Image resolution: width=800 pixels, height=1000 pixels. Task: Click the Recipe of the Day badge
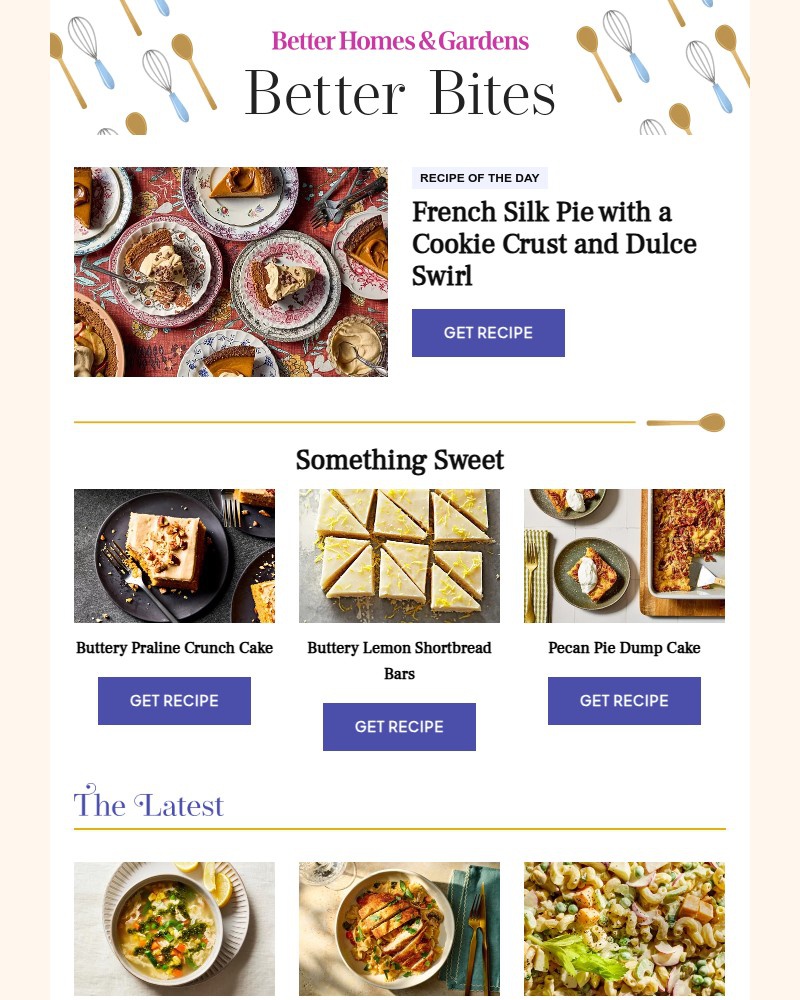point(479,178)
